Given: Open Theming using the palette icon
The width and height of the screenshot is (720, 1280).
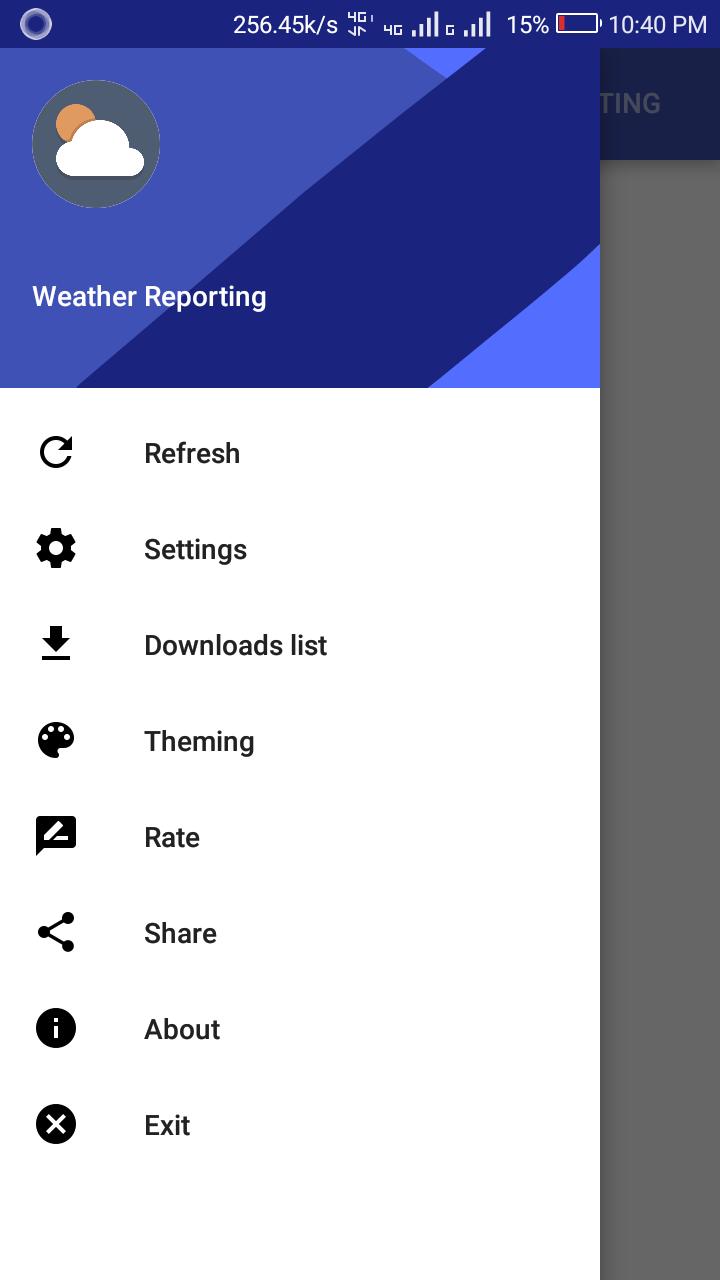Looking at the screenshot, I should [55, 740].
